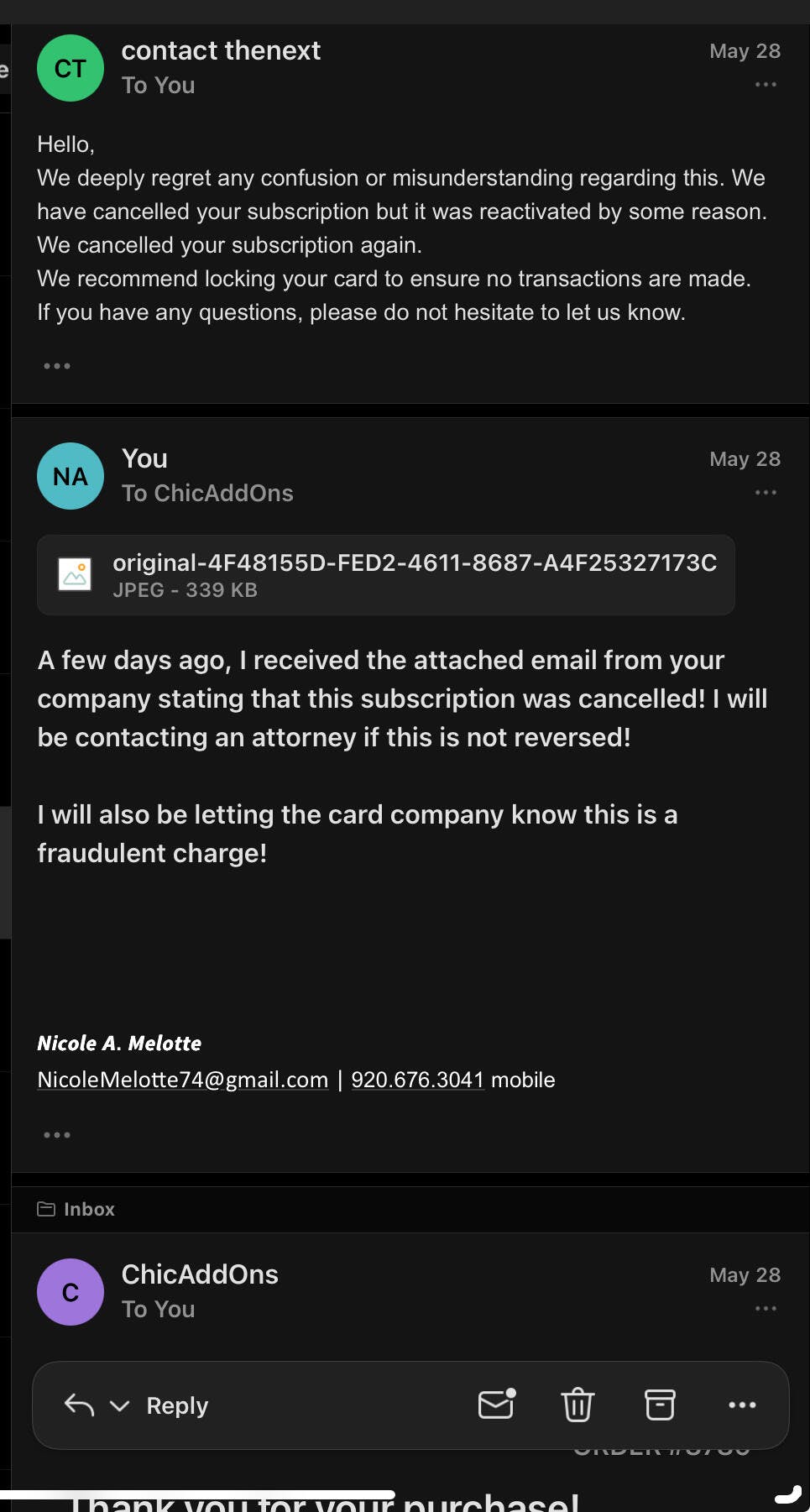810x1512 pixels.
Task: Expand reply options dropdown arrow
Action: click(x=120, y=1405)
